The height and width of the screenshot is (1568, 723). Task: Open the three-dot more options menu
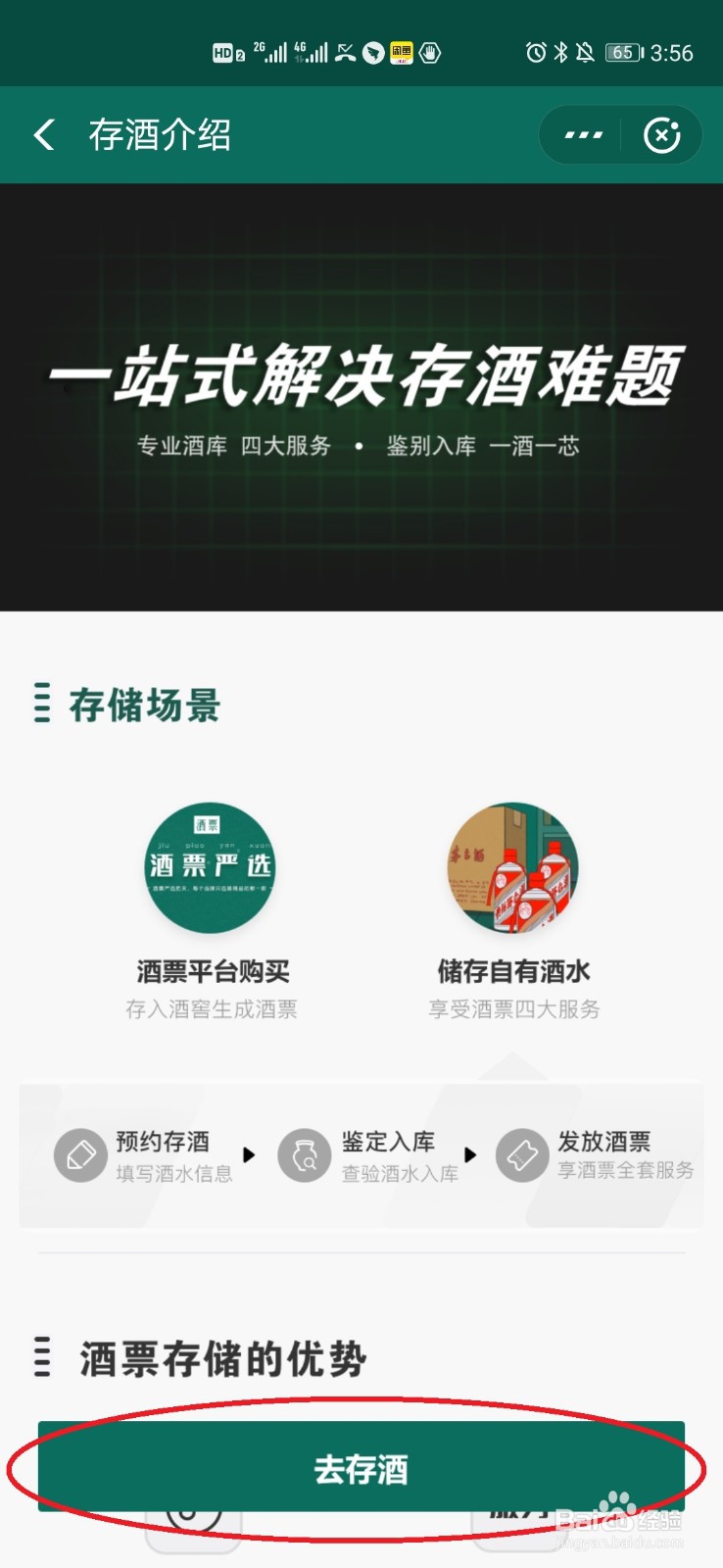coord(582,134)
